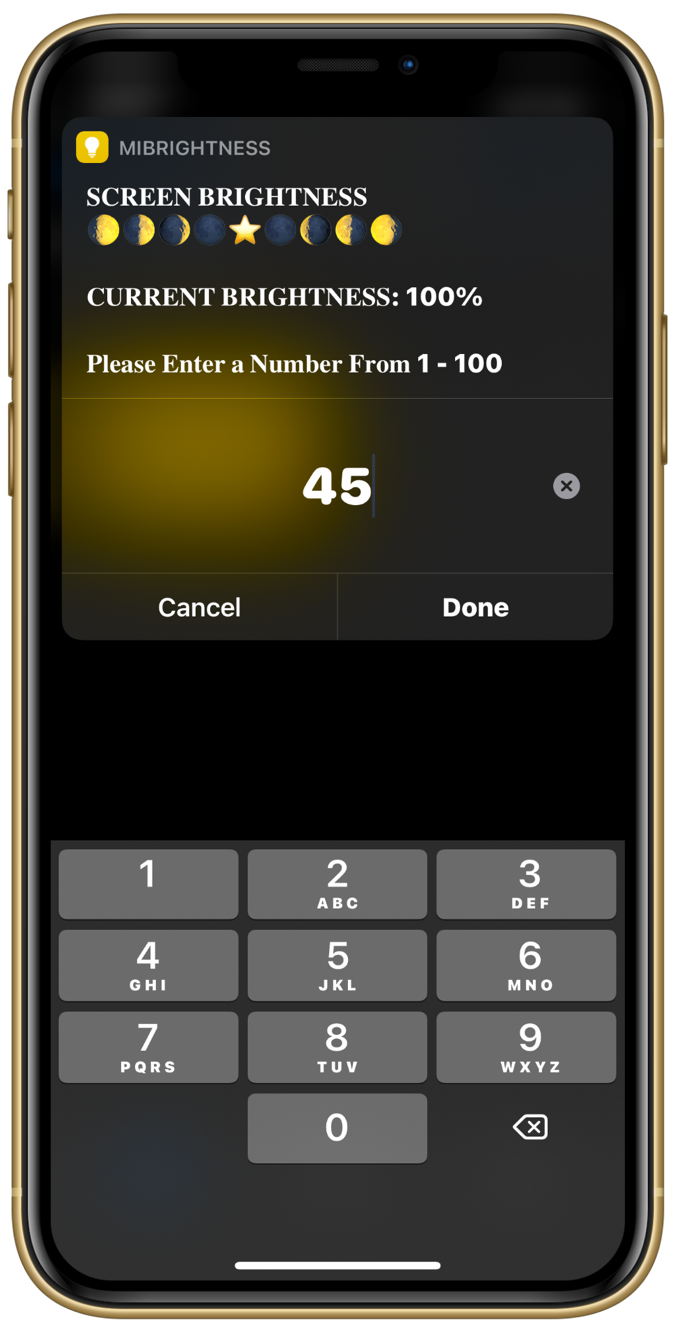The height and width of the screenshot is (1336, 675).
Task: Enter digit 5 on the keypad
Action: tap(337, 966)
